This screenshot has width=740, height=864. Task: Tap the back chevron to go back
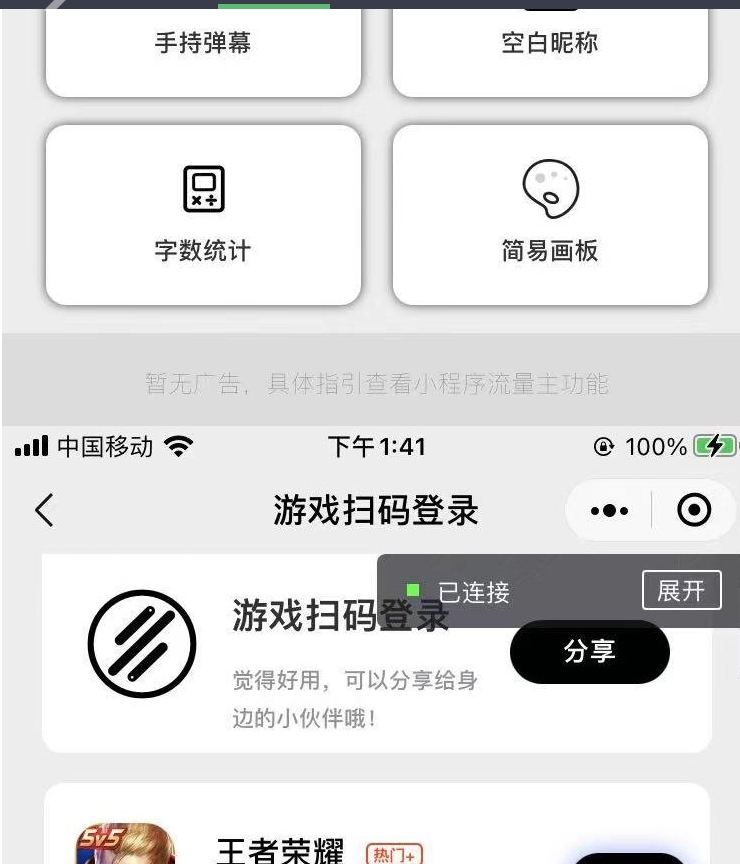click(43, 510)
